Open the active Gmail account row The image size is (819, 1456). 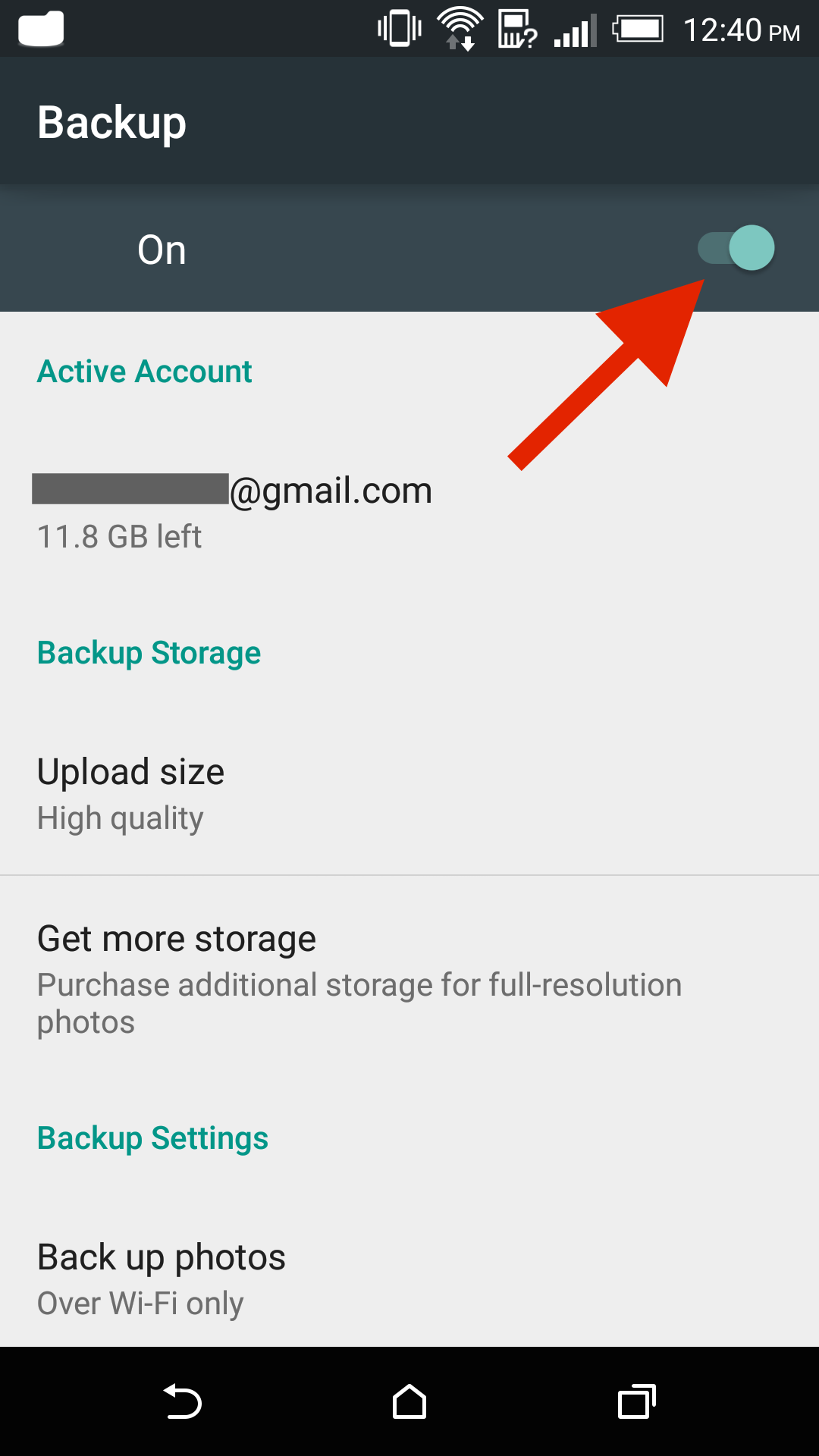(x=409, y=513)
